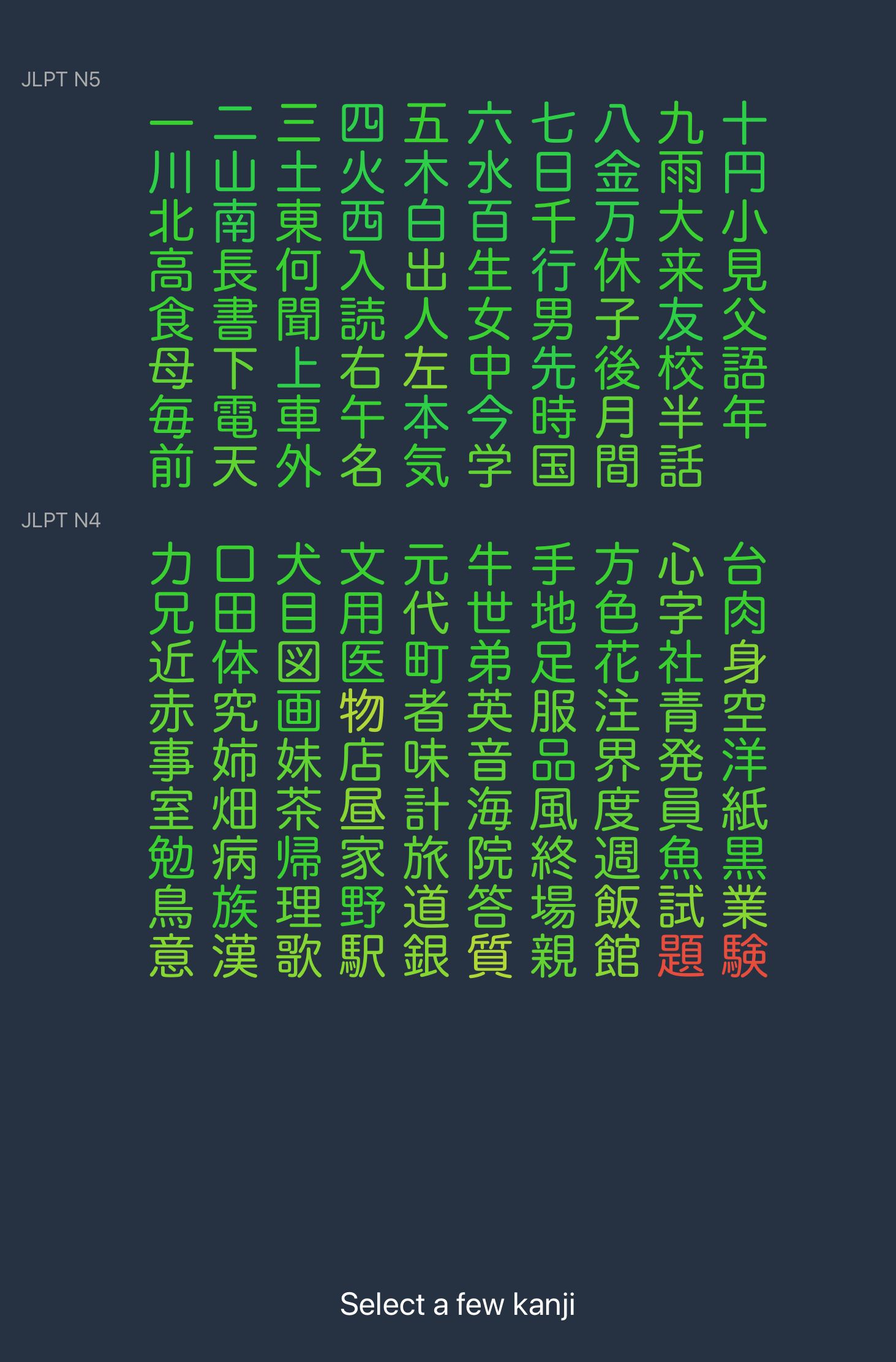
Task: Select the kanji 一
Action: [x=171, y=124]
